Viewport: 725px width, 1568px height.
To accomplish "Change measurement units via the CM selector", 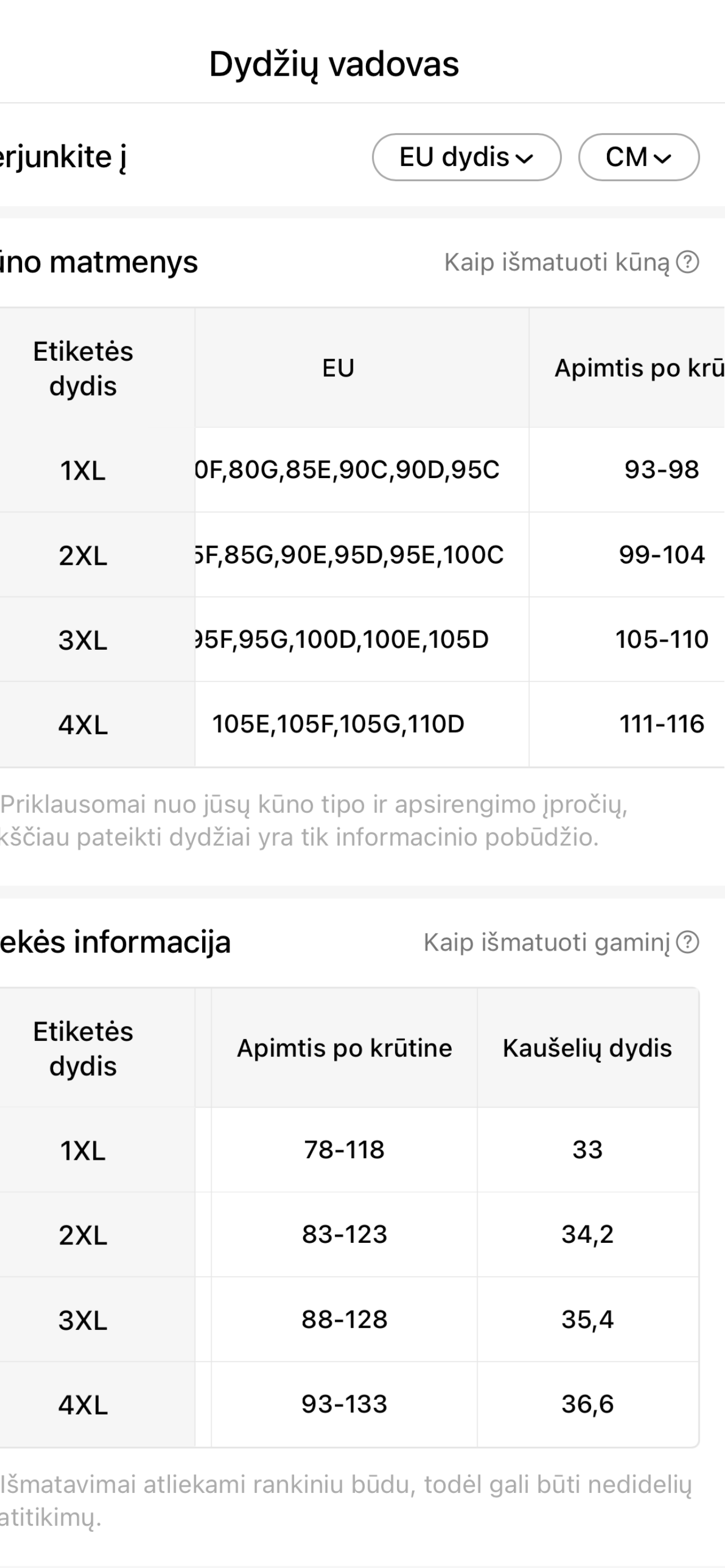I will point(639,157).
